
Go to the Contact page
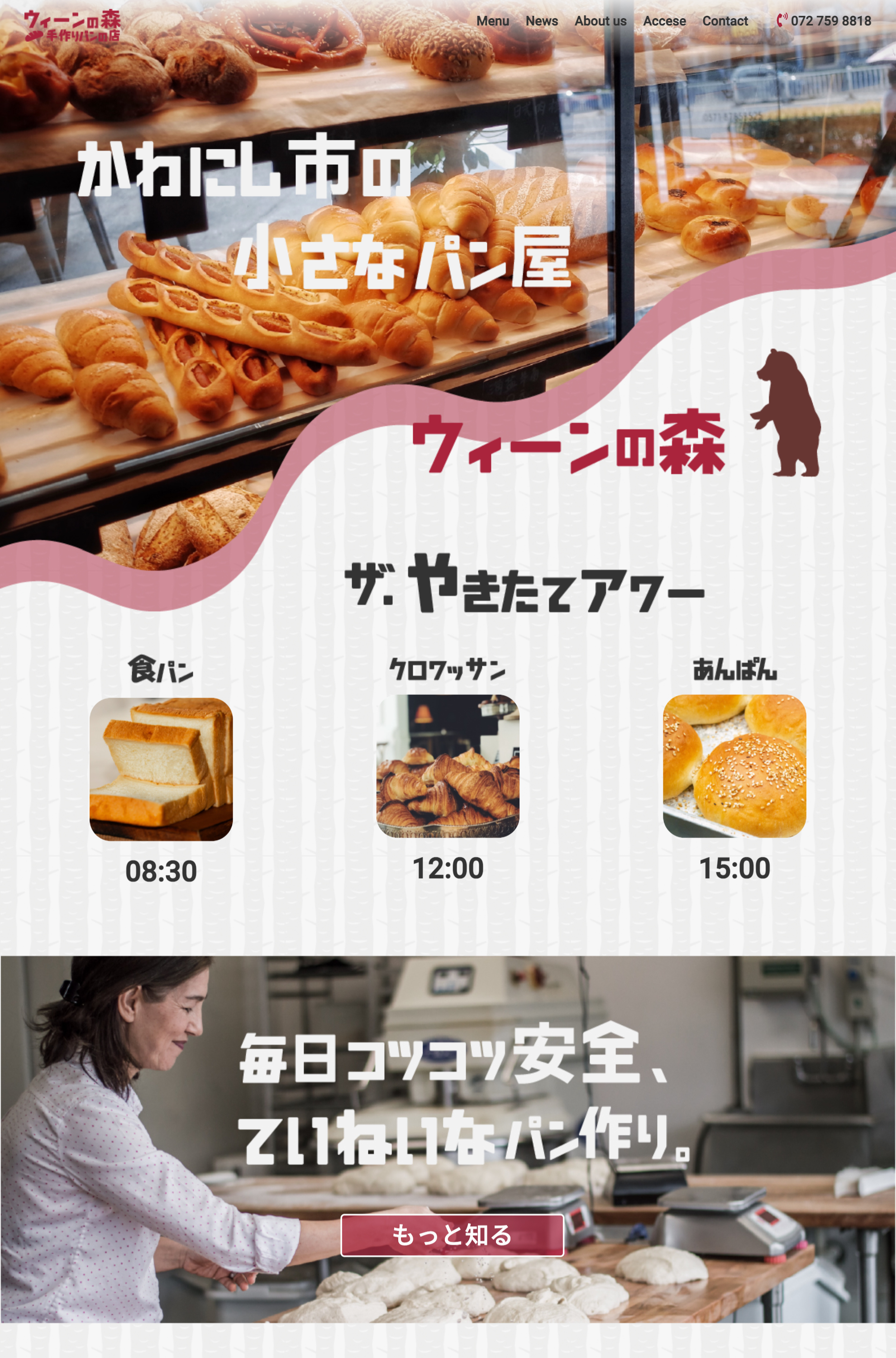tap(724, 21)
